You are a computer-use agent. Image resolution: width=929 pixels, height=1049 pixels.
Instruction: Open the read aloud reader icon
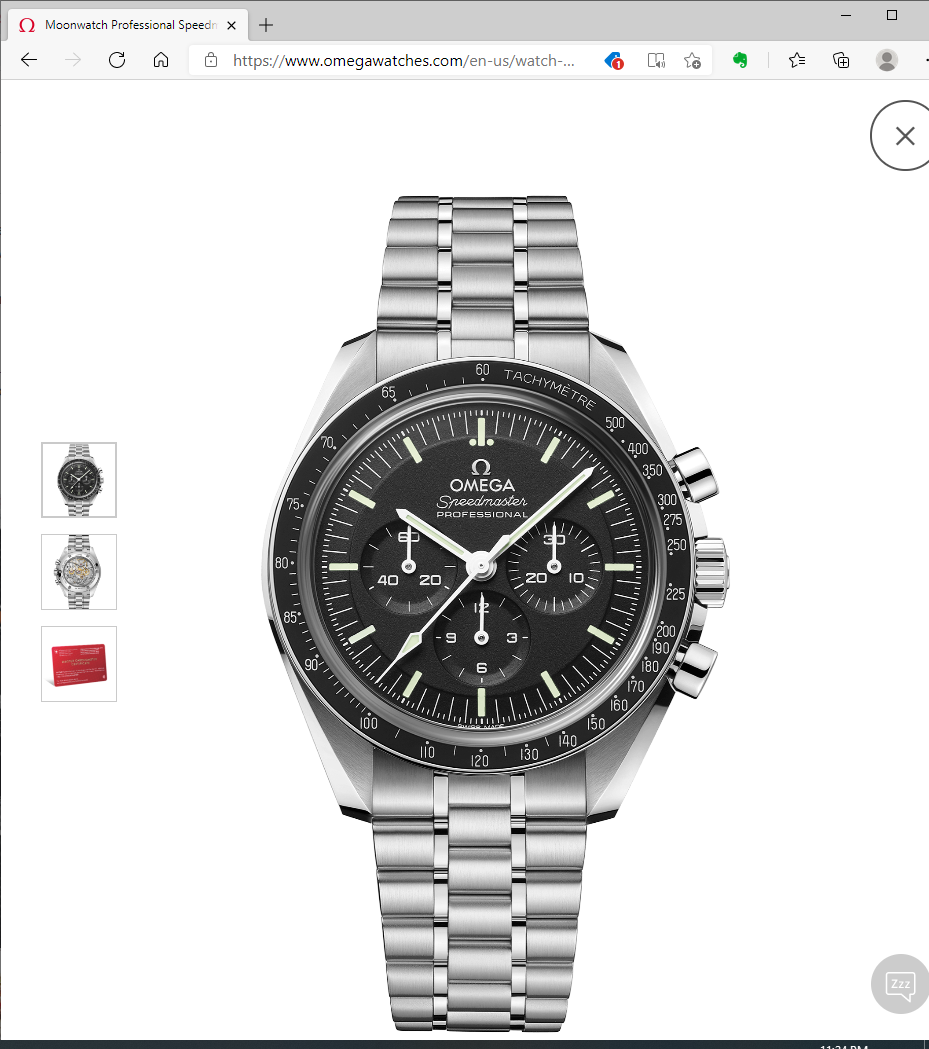pos(655,60)
